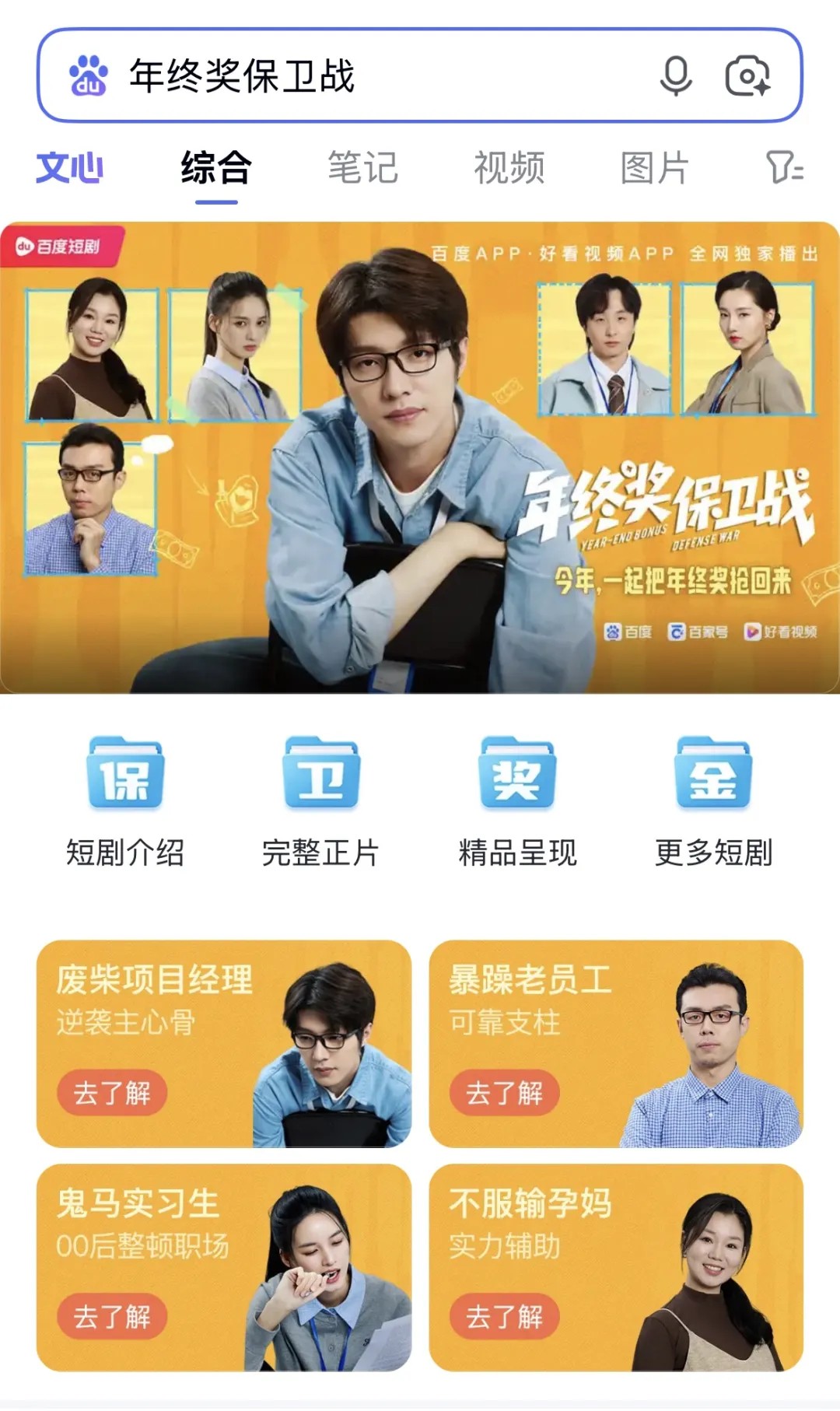840x1411 pixels.
Task: Tap 去了解 on 废柴项目经理 card
Action: 113,1093
